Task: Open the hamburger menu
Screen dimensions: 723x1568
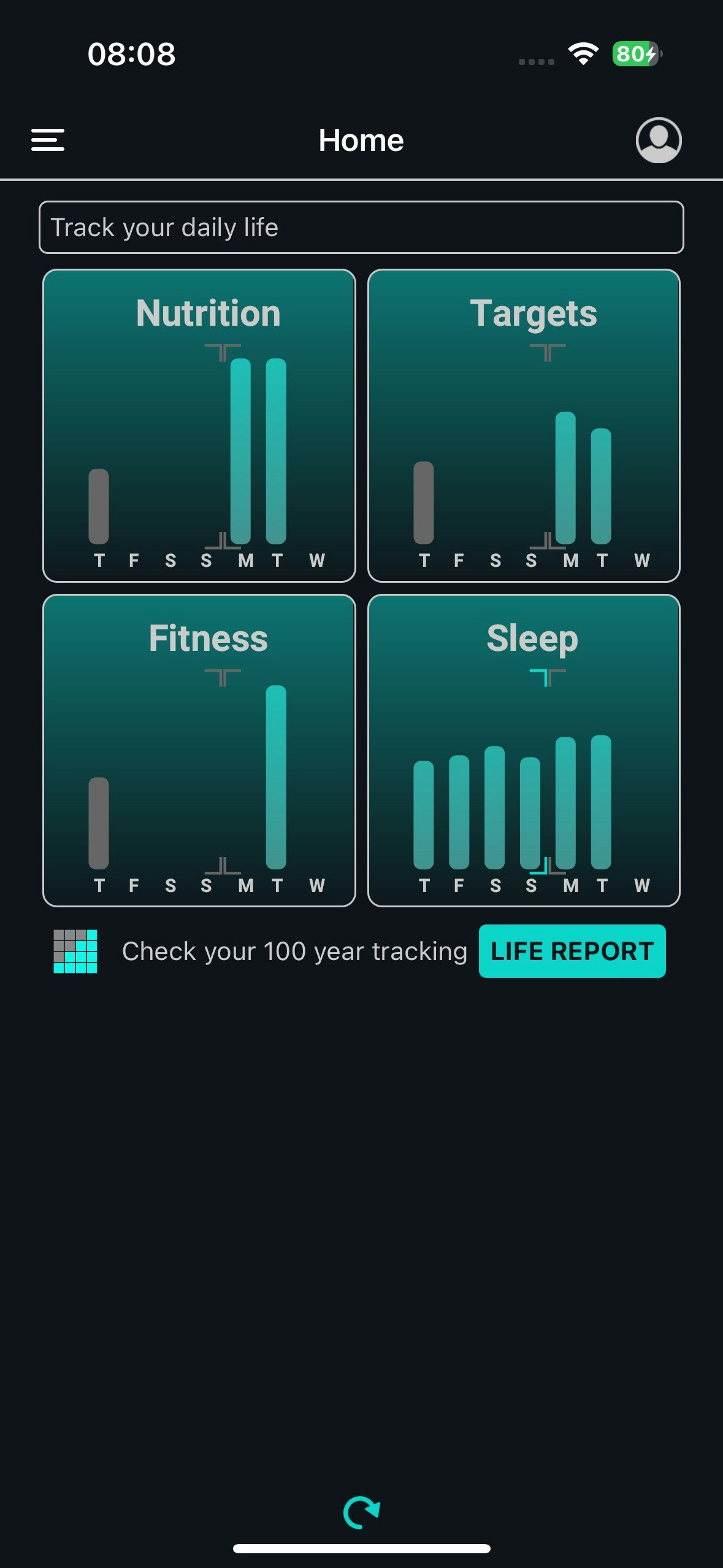Action: [48, 140]
